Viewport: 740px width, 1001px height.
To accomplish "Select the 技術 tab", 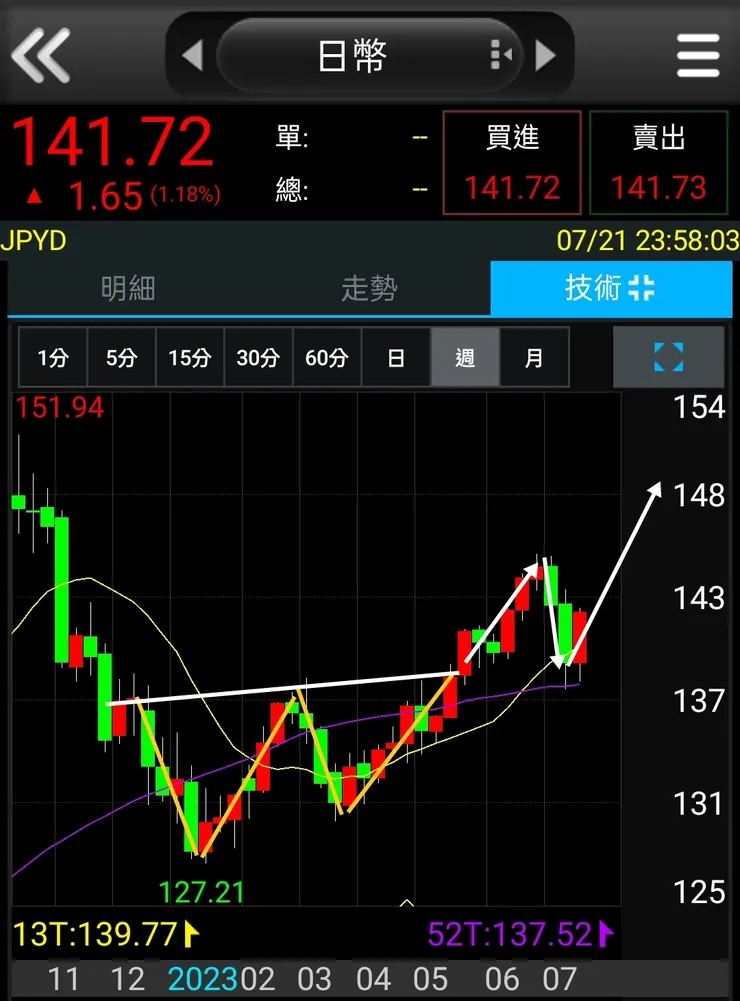I will coord(610,289).
